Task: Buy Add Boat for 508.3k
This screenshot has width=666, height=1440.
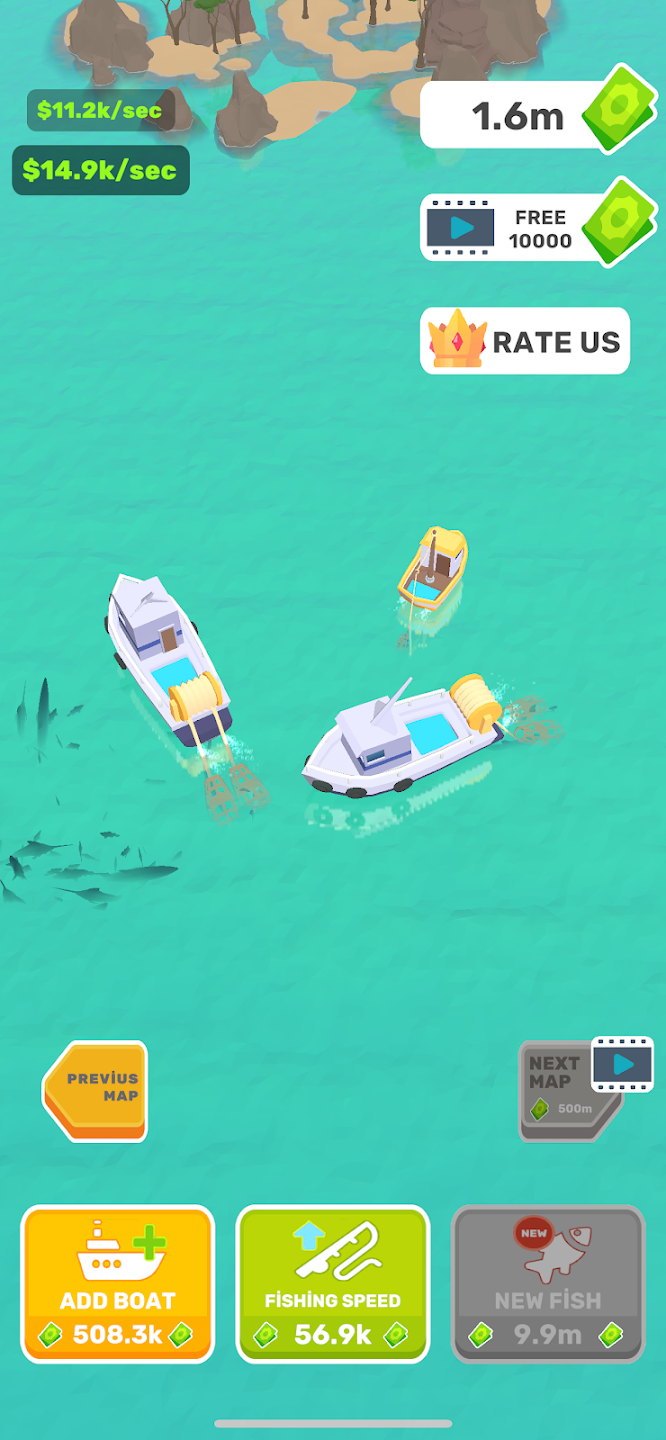Action: pyautogui.click(x=118, y=1284)
